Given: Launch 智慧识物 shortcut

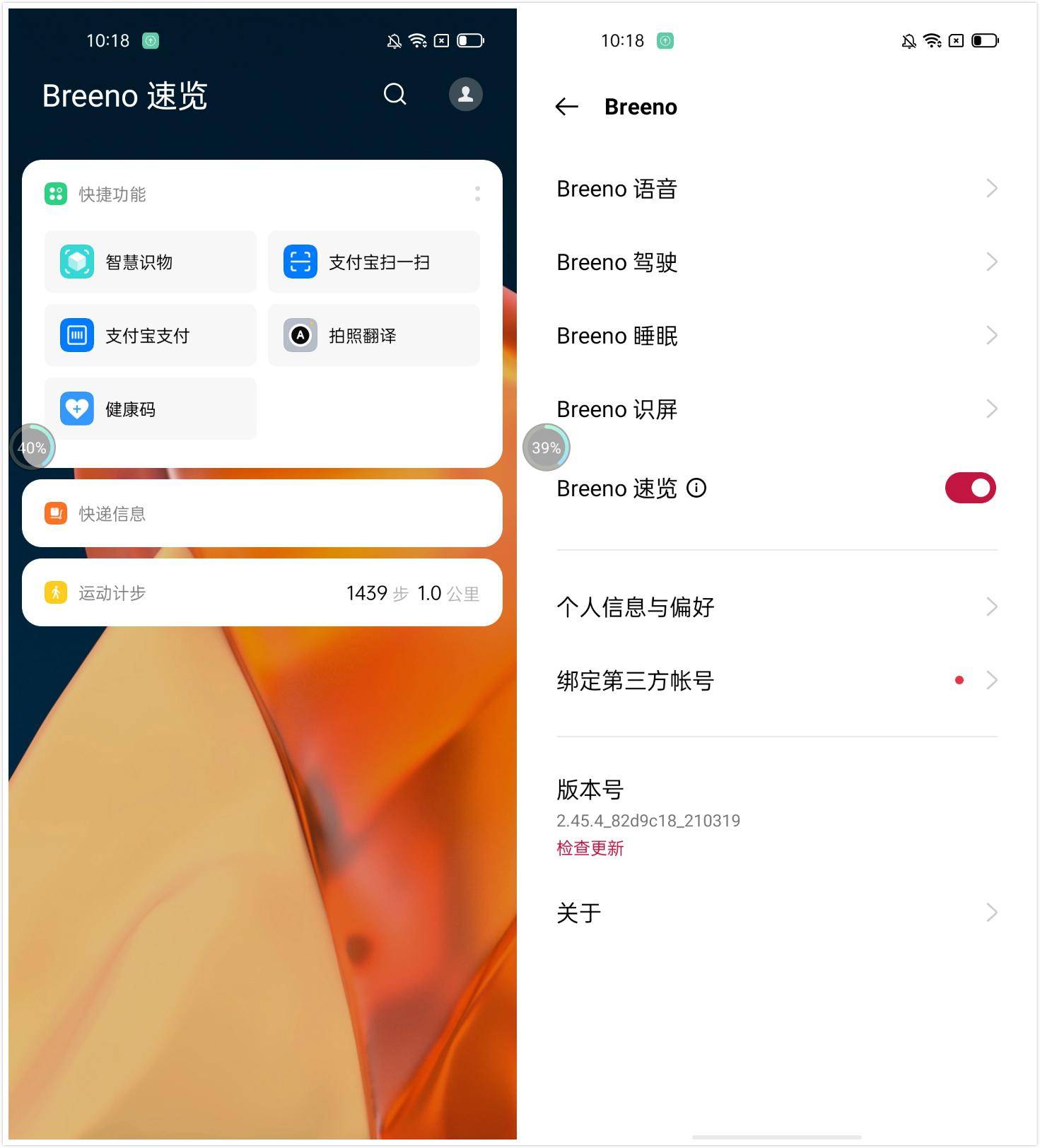Looking at the screenshot, I should click(x=150, y=262).
